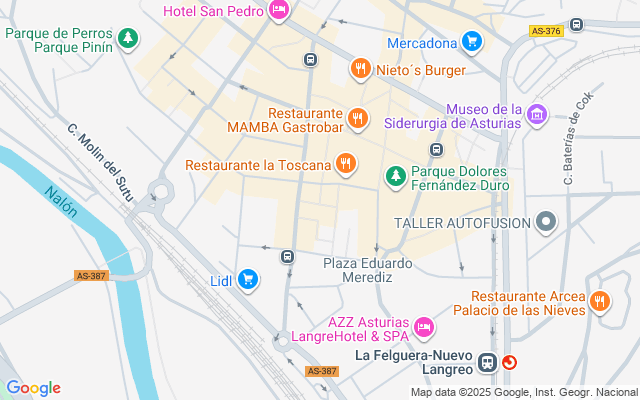Image resolution: width=640 pixels, height=400 pixels.
Task: Tap the Lidl shopping cart pin
Action: click(x=248, y=281)
